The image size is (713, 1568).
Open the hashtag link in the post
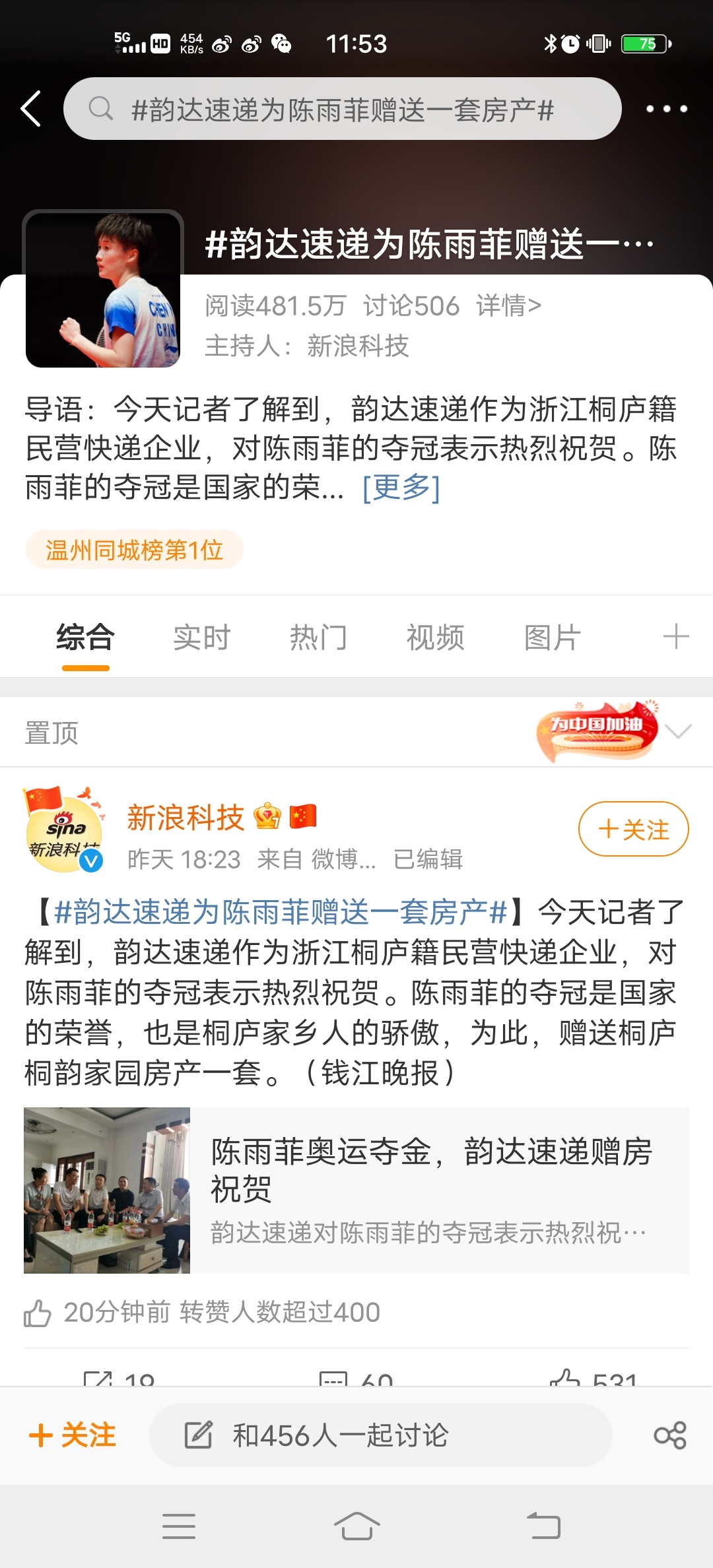pos(280,912)
